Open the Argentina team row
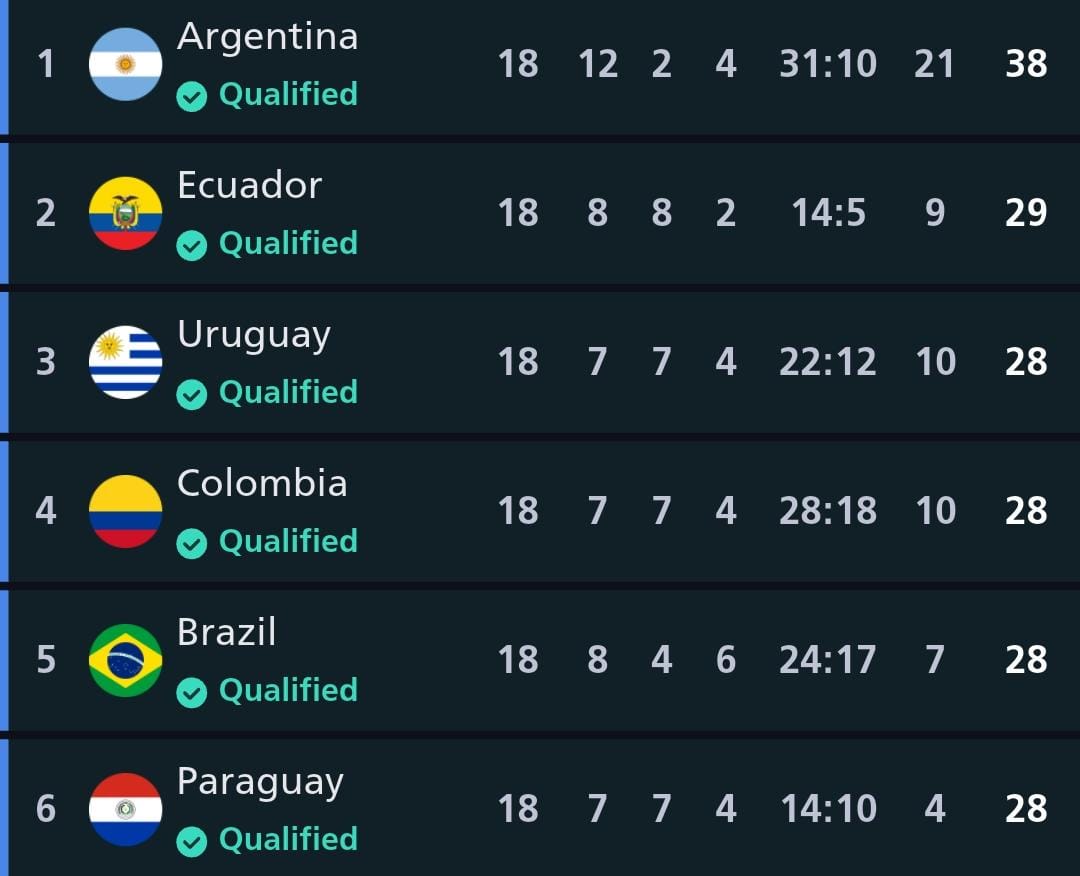Image resolution: width=1080 pixels, height=876 pixels. tap(267, 38)
